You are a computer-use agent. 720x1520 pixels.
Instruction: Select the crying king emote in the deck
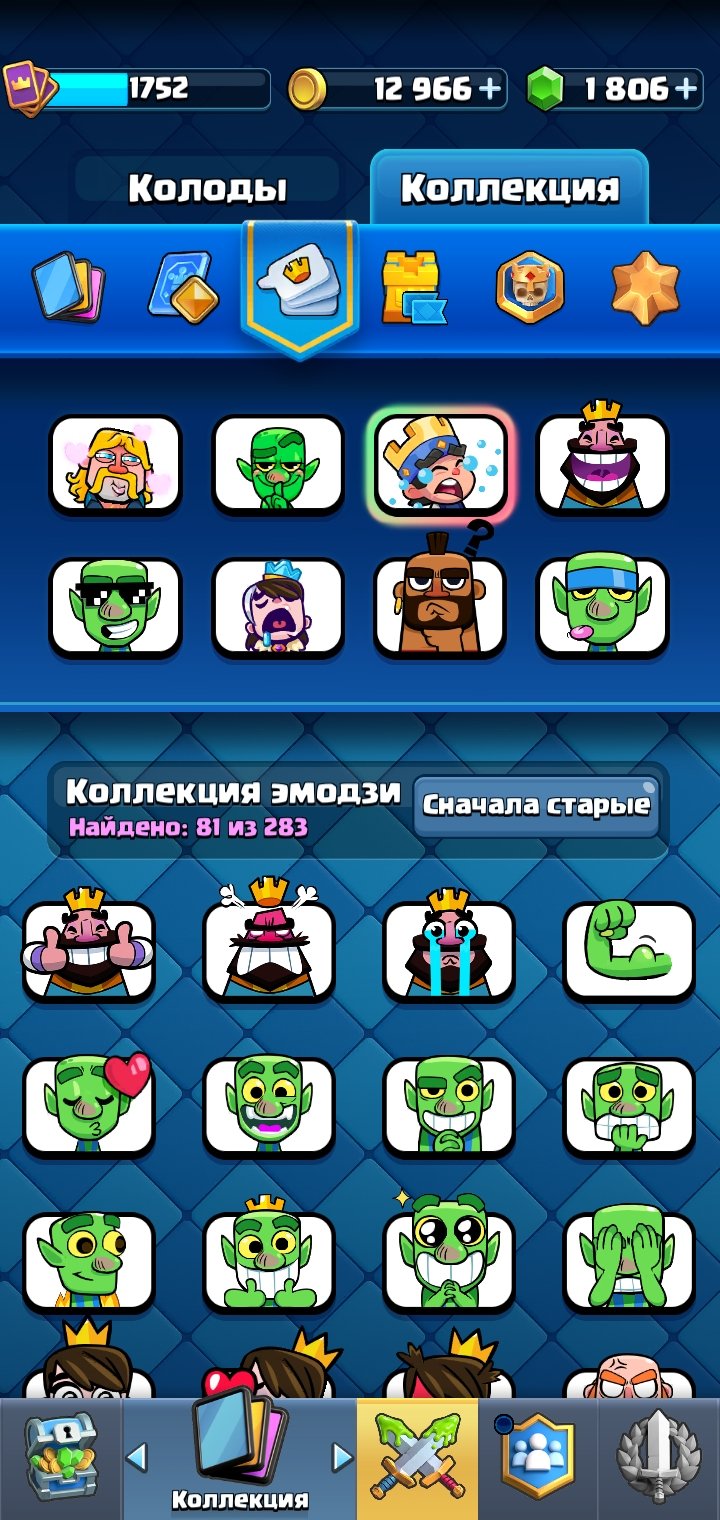point(440,463)
